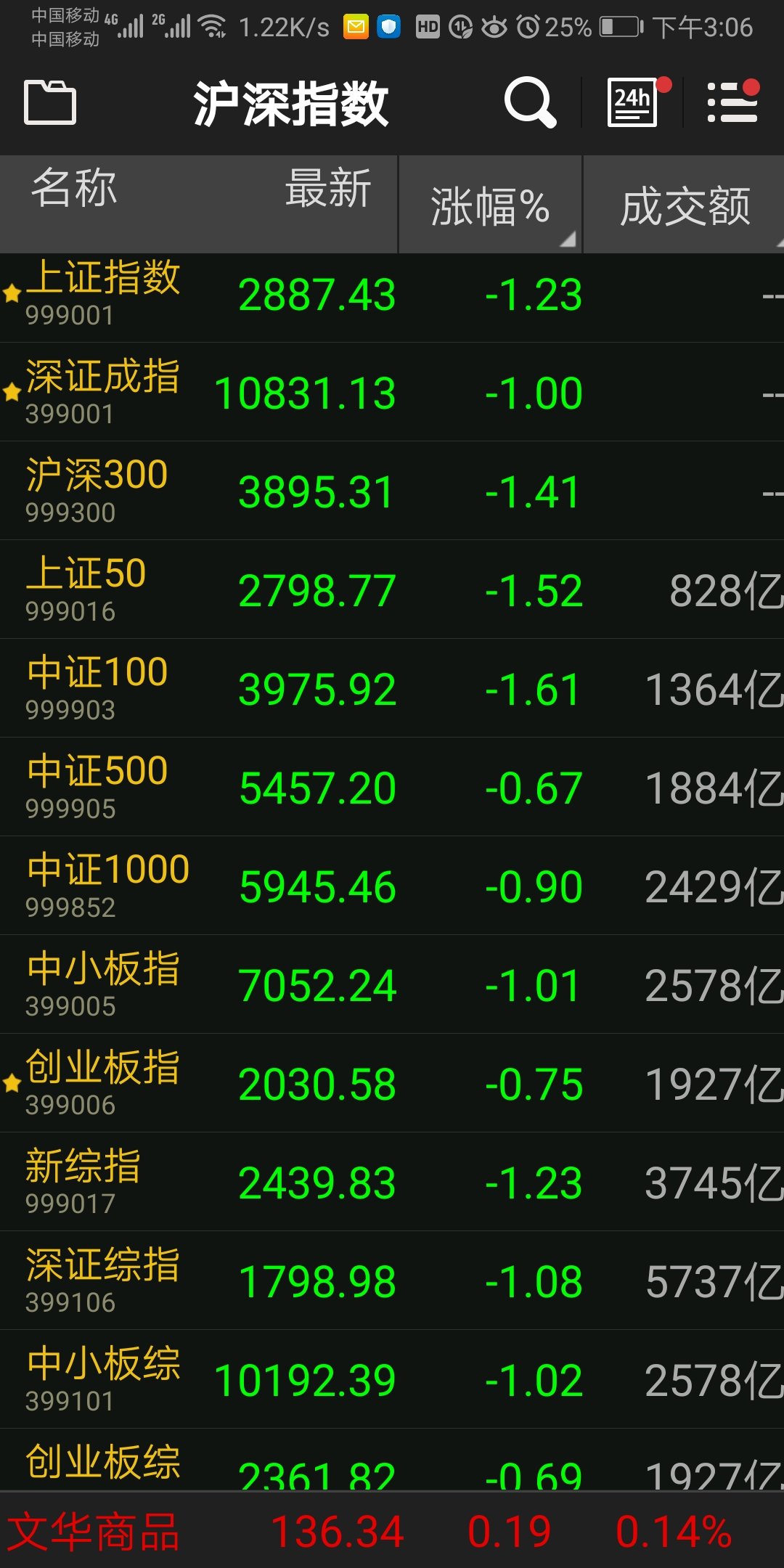Screen dimensions: 784x1568
Task: View 沪深300 index details
Action: 392,492
